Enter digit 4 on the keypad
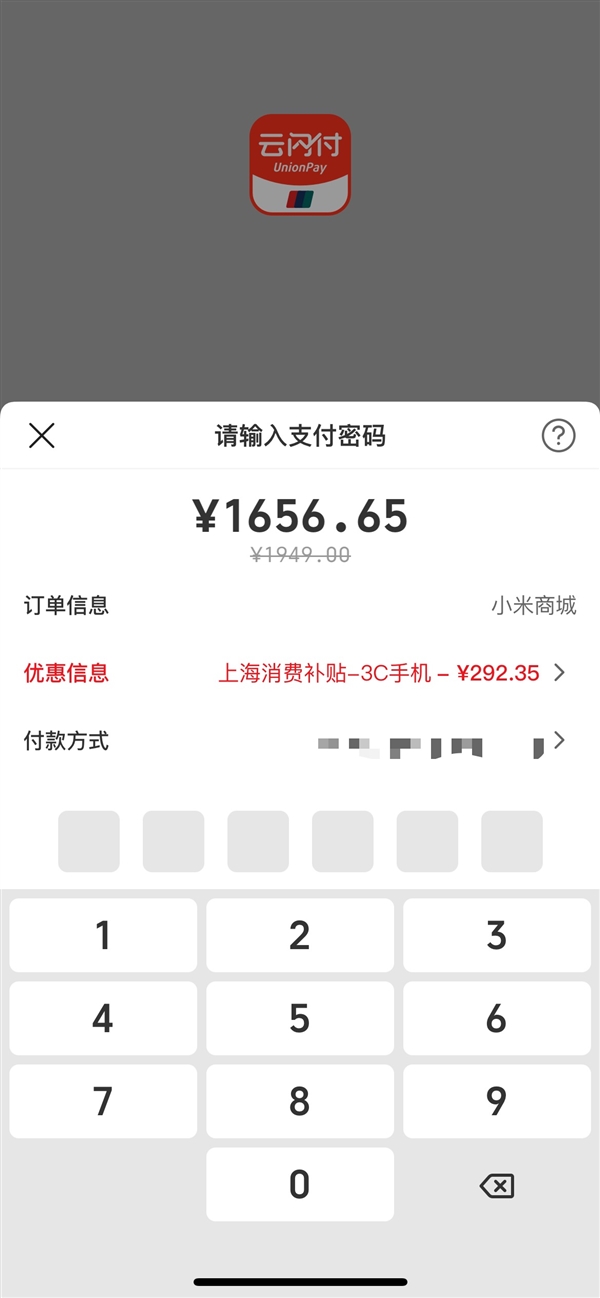The height and width of the screenshot is (1298, 600). (x=103, y=1019)
